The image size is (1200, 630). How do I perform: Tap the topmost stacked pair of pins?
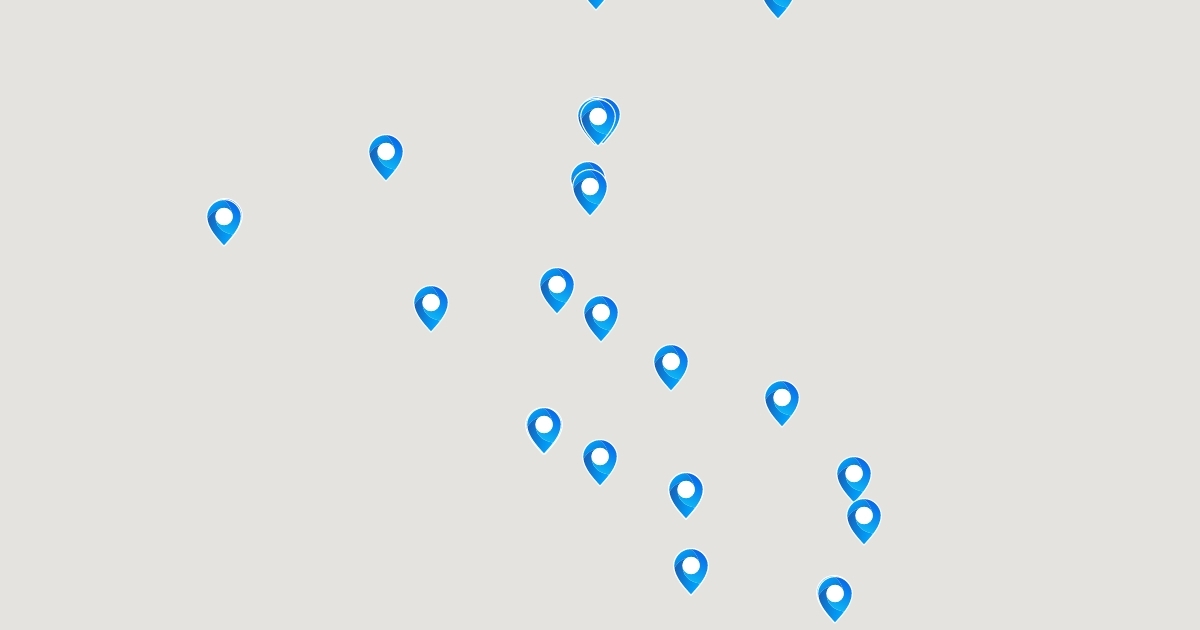(598, 120)
